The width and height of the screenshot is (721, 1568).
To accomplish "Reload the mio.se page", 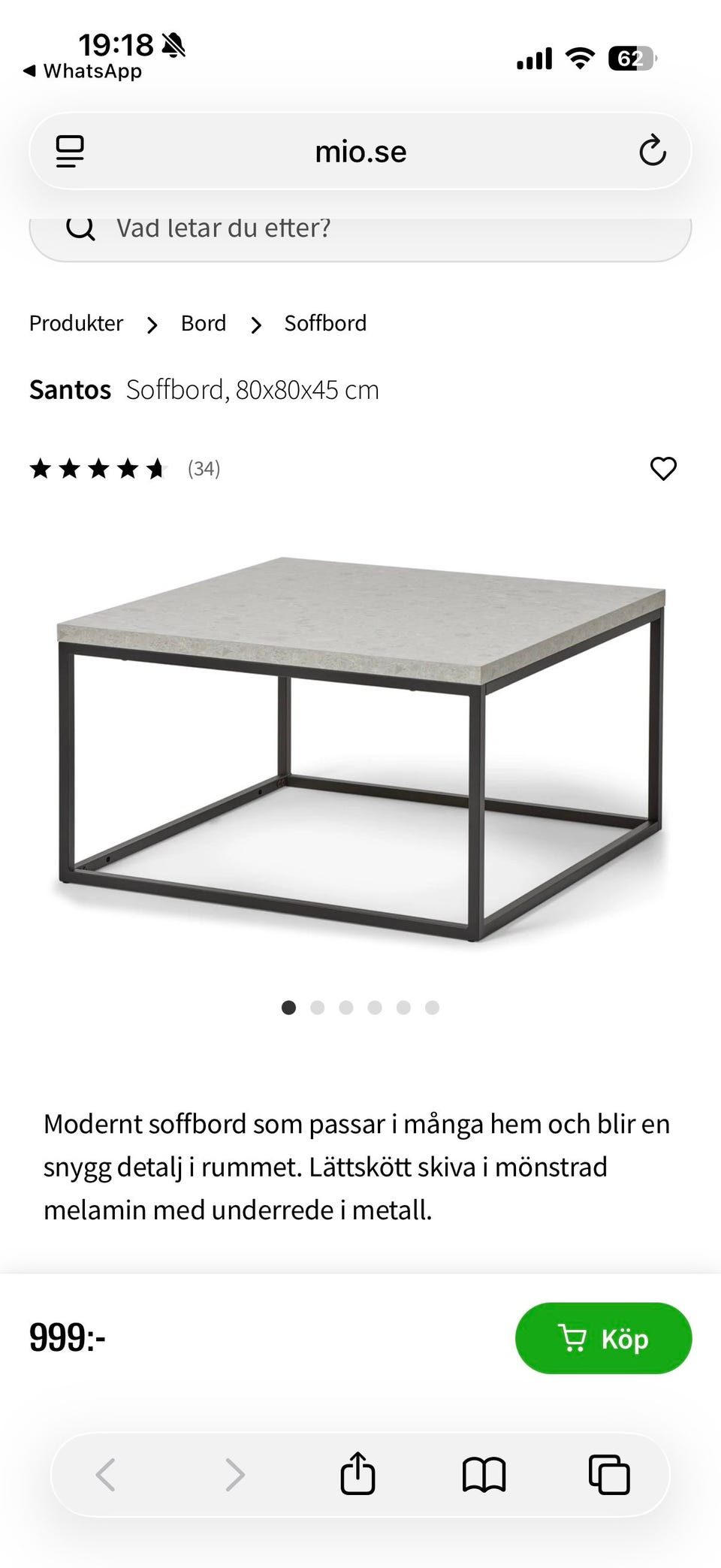I will pos(653,150).
